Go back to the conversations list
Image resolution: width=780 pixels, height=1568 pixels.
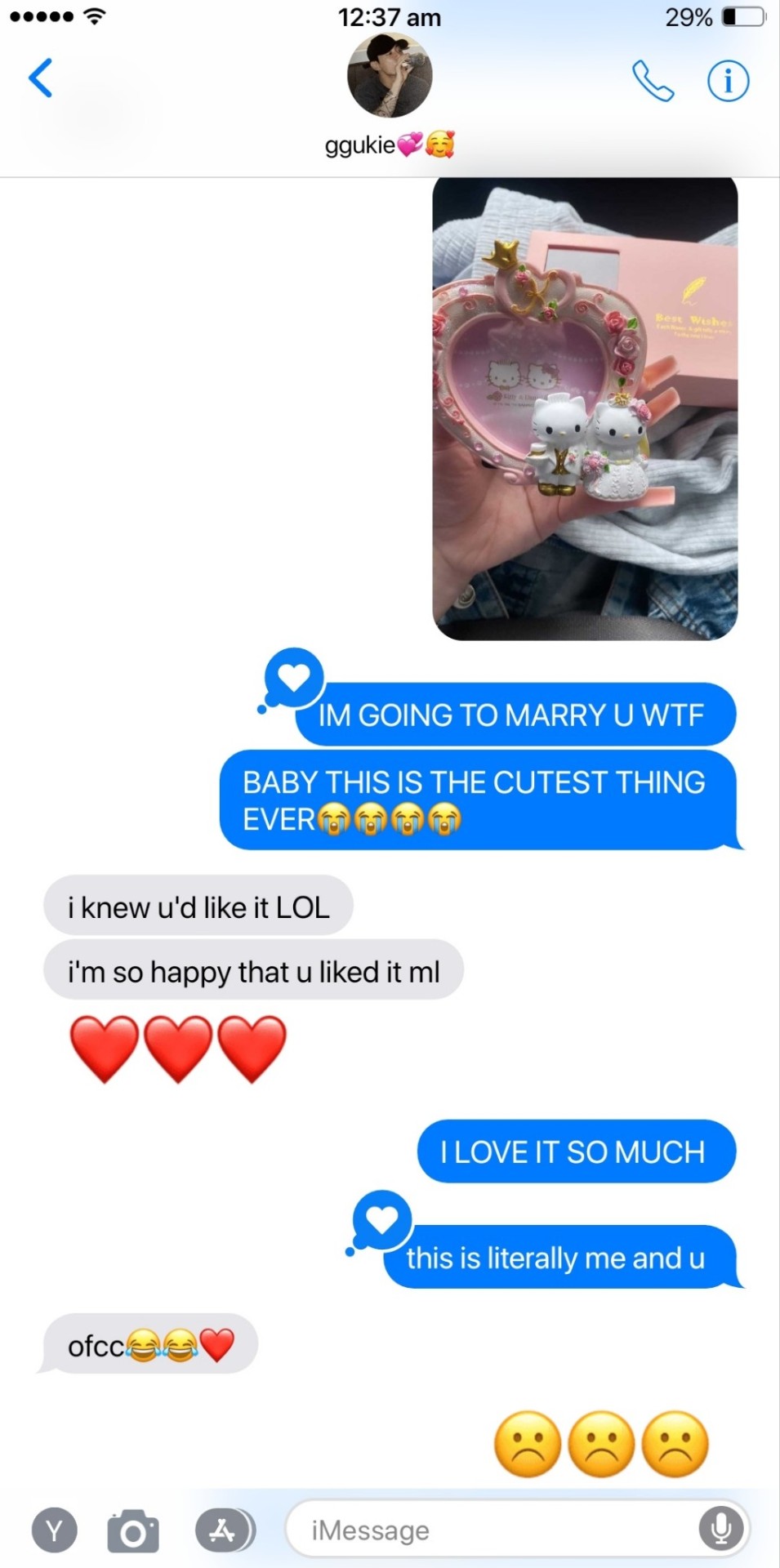point(41,78)
